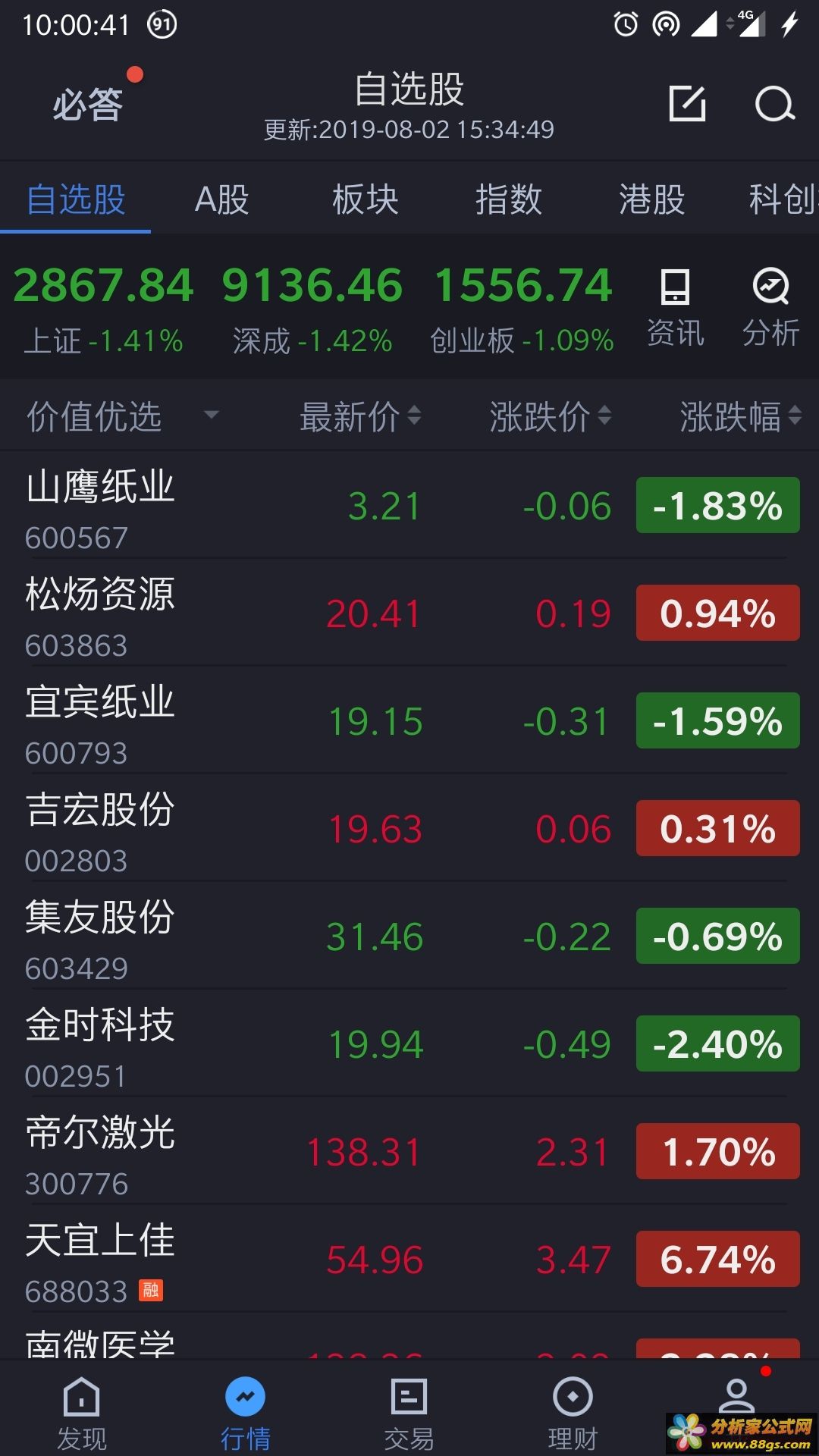Open 理财 bottom tab

[573, 1412]
